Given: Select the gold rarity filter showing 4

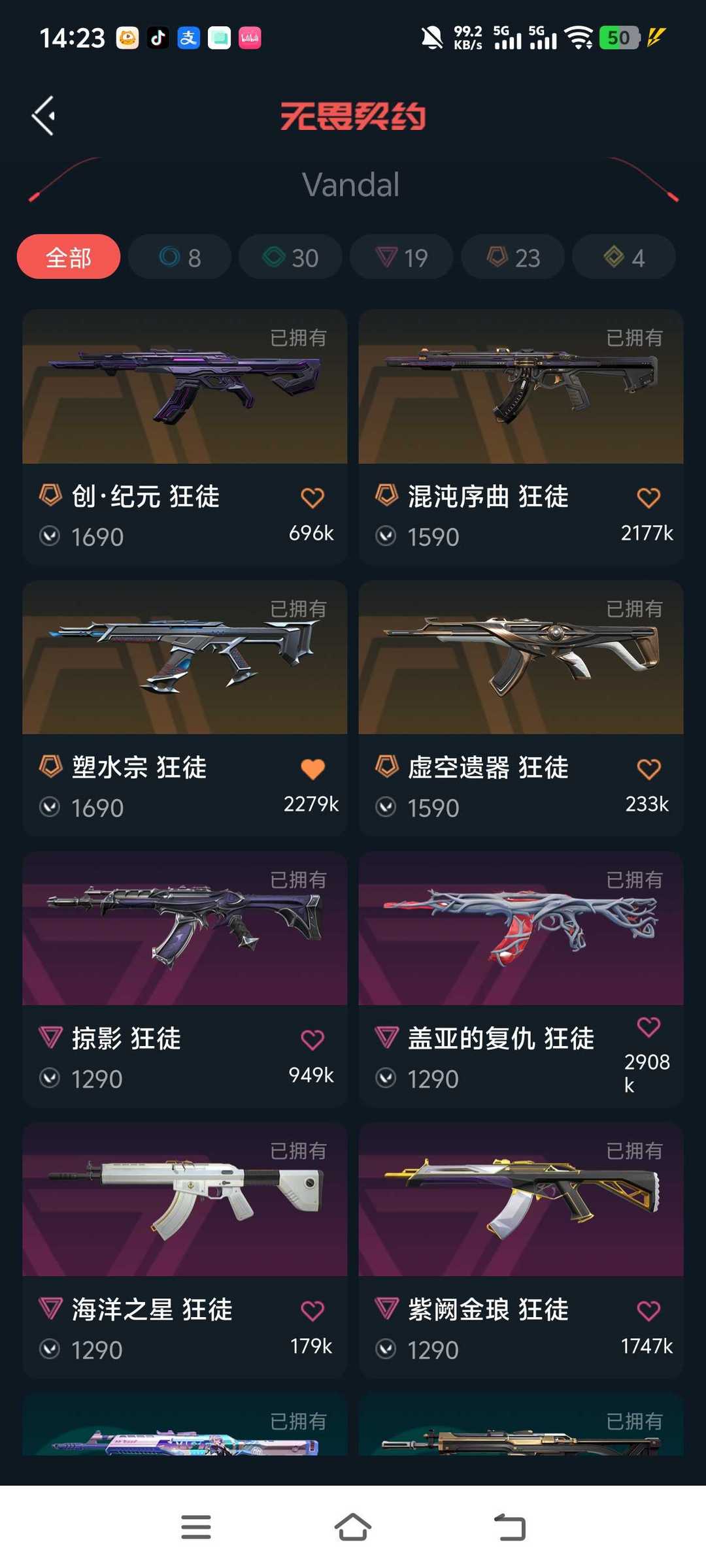Looking at the screenshot, I should click(623, 257).
